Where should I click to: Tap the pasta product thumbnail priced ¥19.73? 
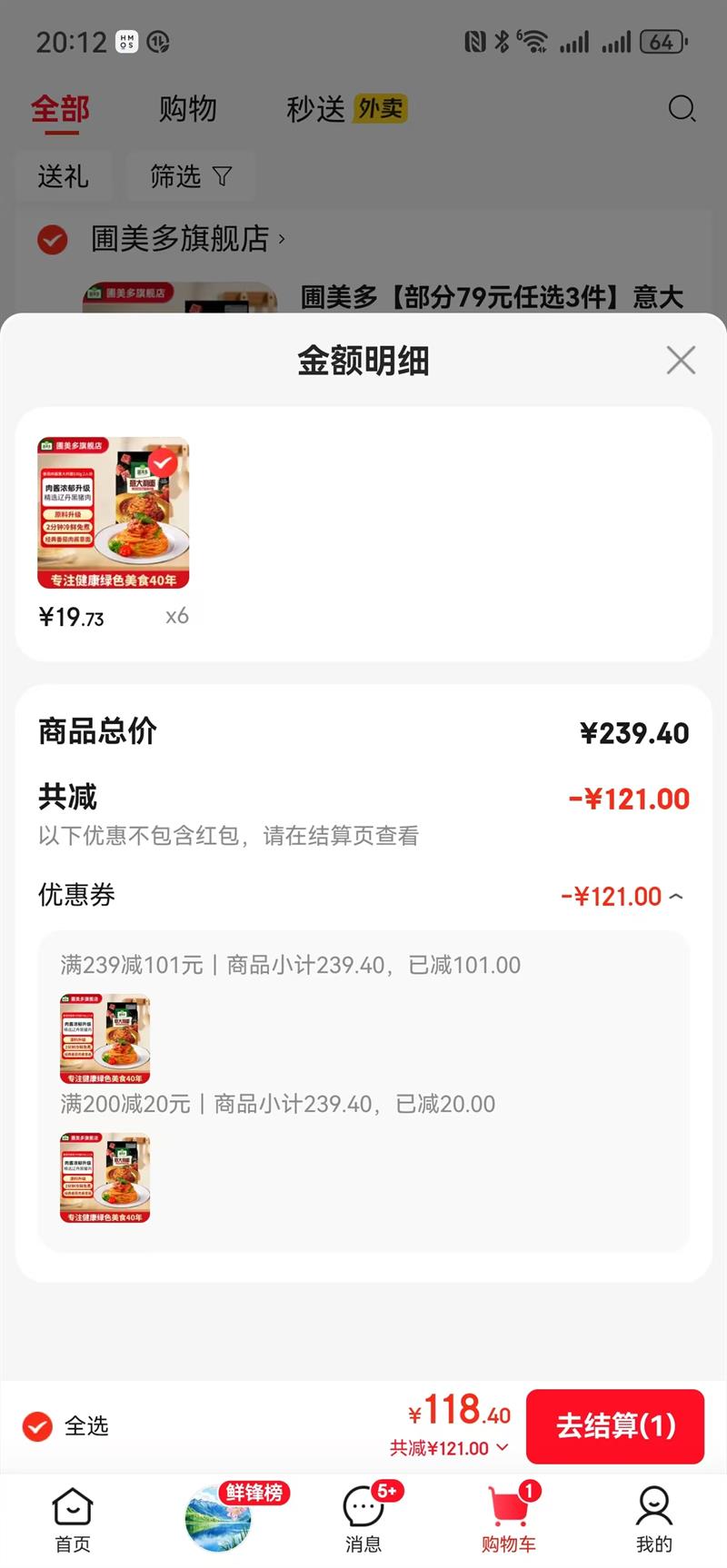[113, 511]
